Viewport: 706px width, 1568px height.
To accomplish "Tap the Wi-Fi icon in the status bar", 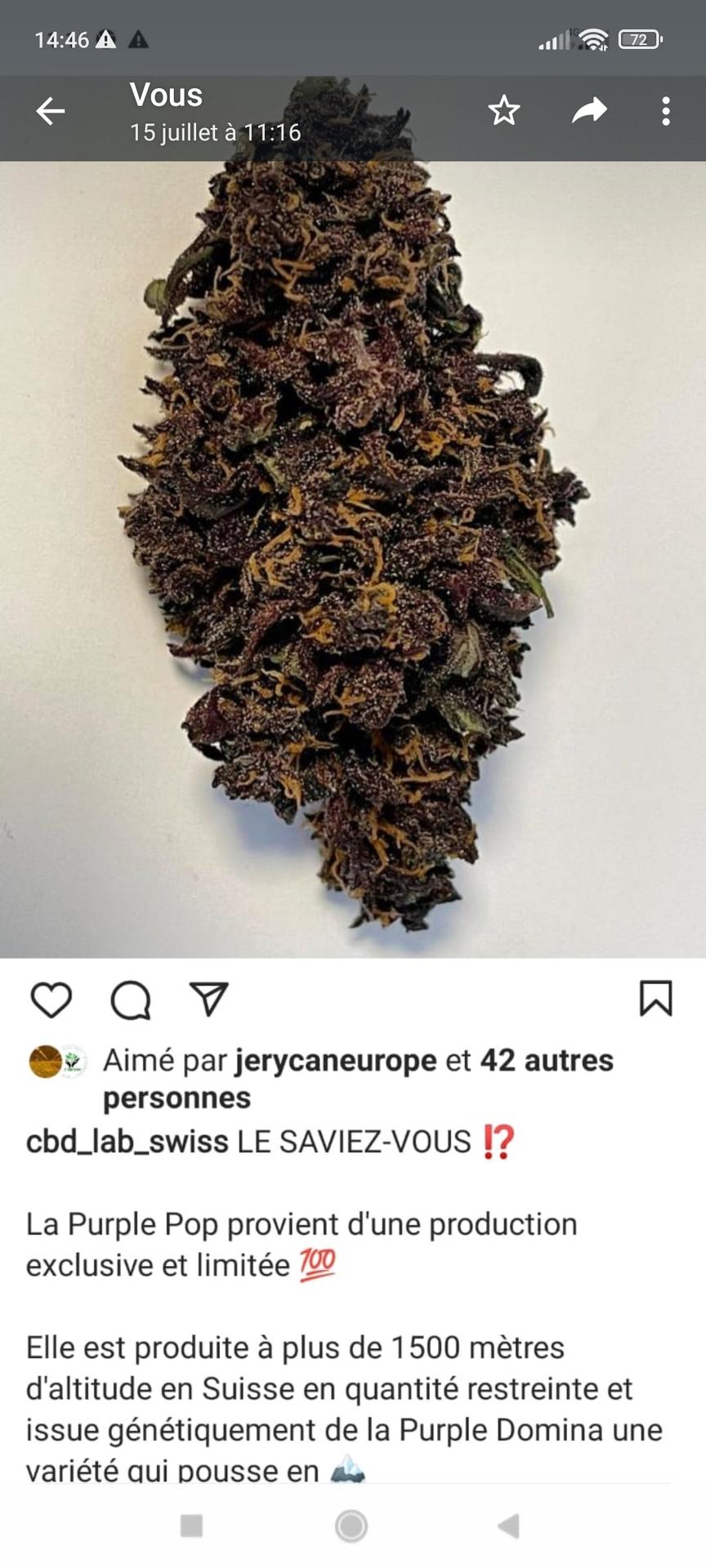I will pos(597,36).
